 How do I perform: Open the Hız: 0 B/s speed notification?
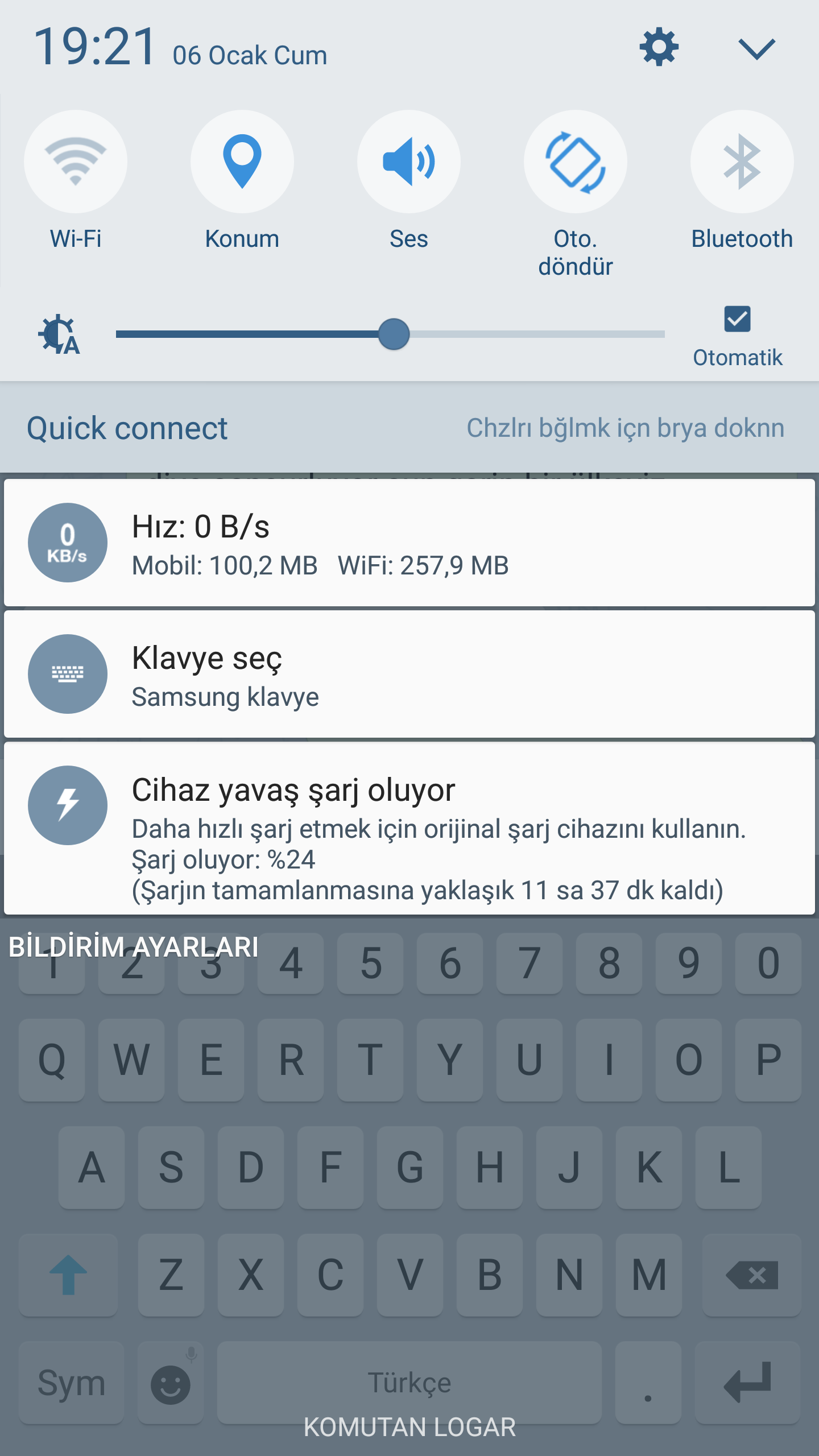tap(409, 543)
